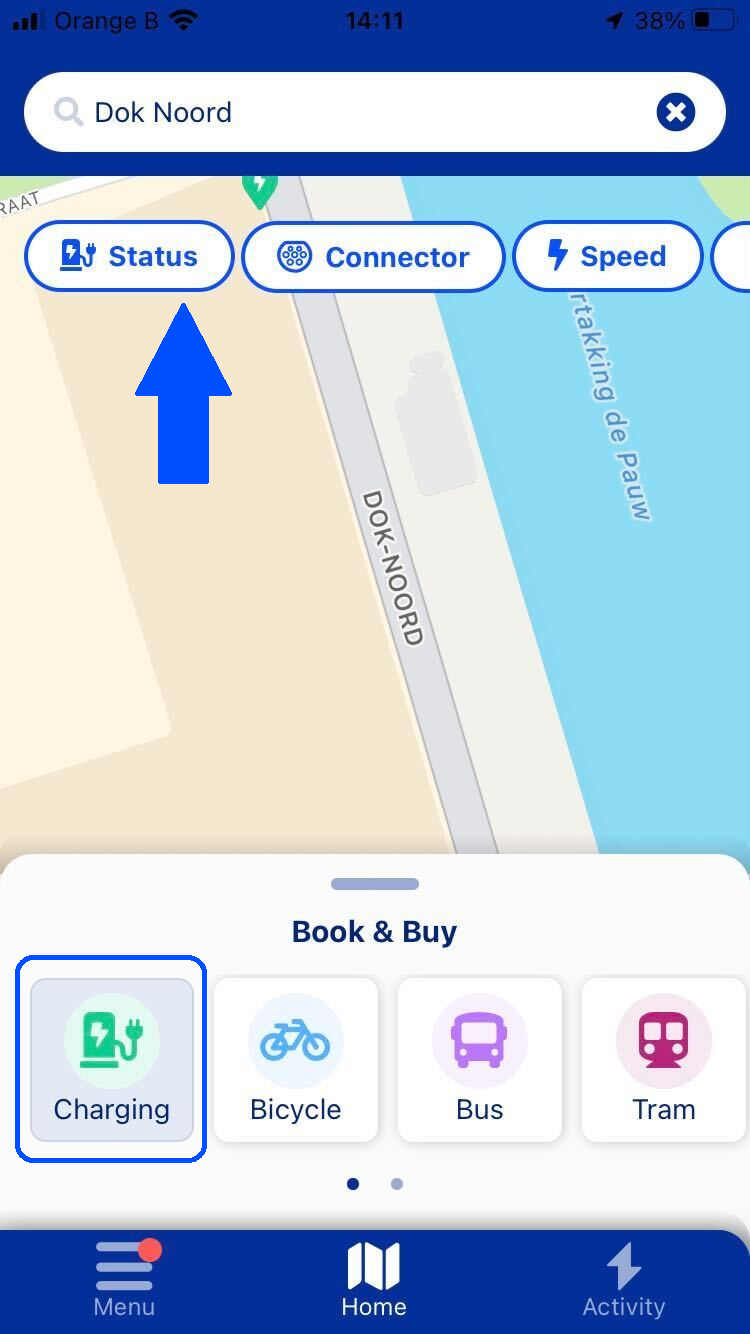Screen dimensions: 750x1334
Task: Open the Status filter chip
Action: point(129,257)
